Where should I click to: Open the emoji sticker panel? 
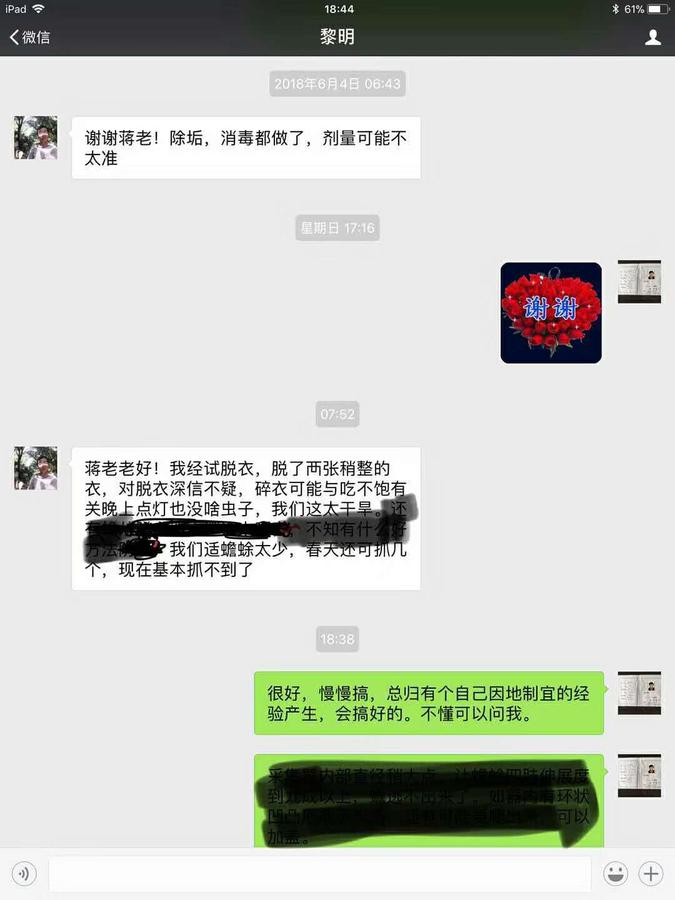pyautogui.click(x=615, y=874)
